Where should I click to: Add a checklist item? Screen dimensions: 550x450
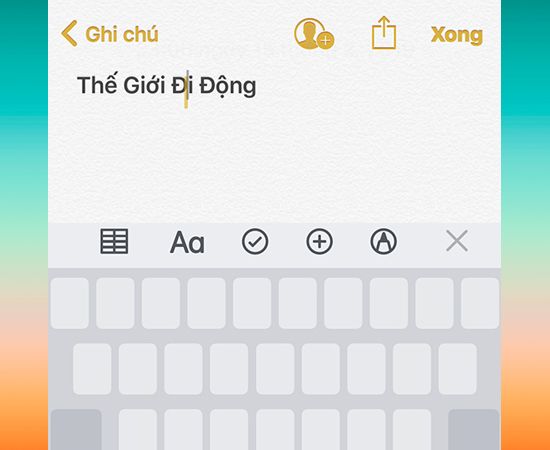(x=255, y=241)
